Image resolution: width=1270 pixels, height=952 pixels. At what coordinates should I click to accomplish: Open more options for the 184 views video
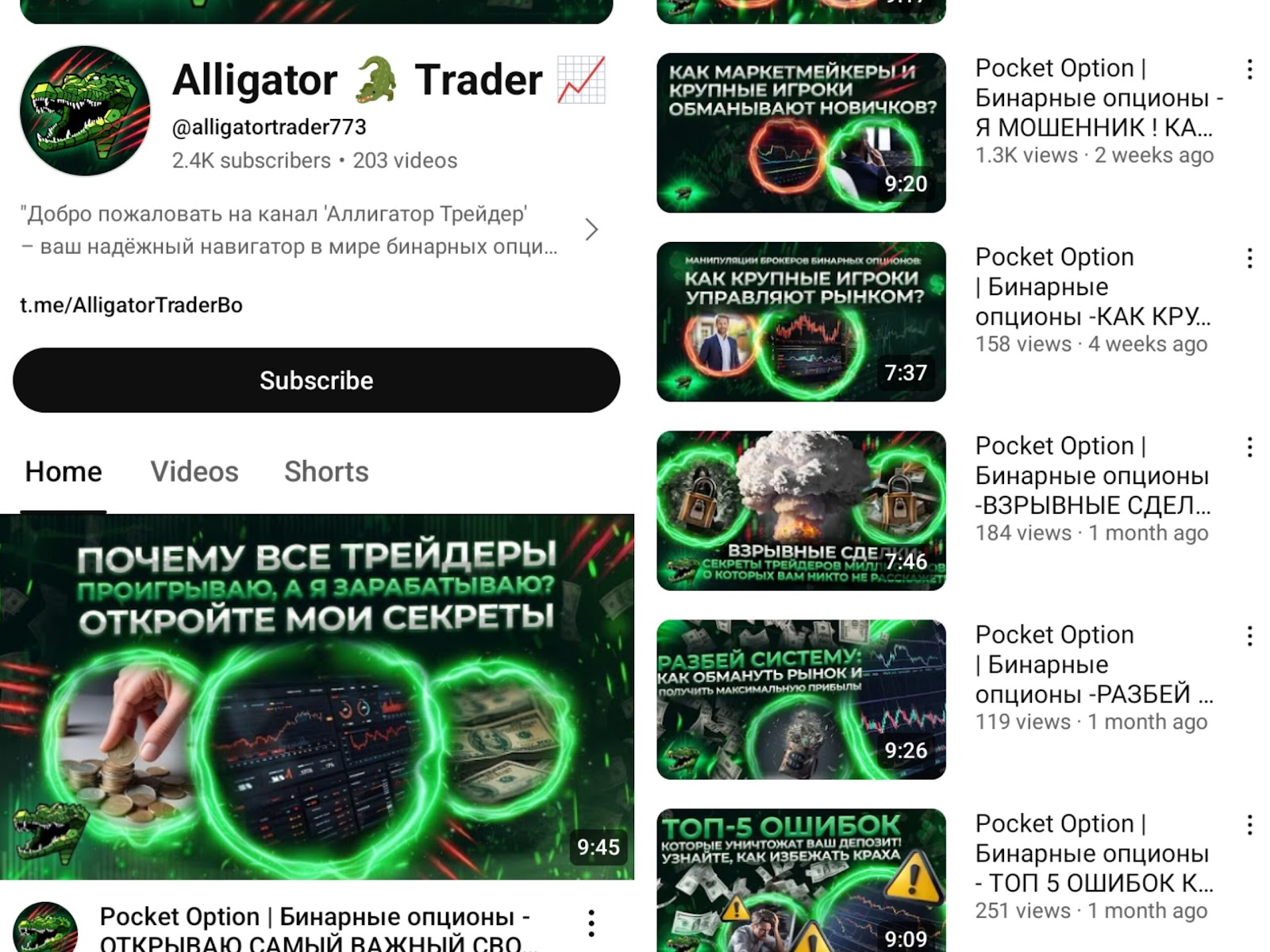1249,447
